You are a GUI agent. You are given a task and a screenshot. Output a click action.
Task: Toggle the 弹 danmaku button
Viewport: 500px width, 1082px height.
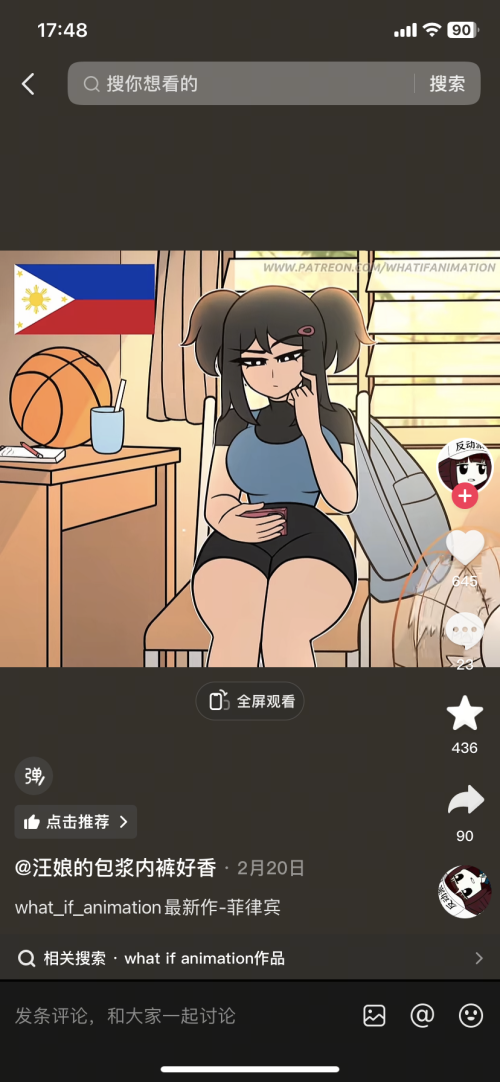tap(34, 776)
